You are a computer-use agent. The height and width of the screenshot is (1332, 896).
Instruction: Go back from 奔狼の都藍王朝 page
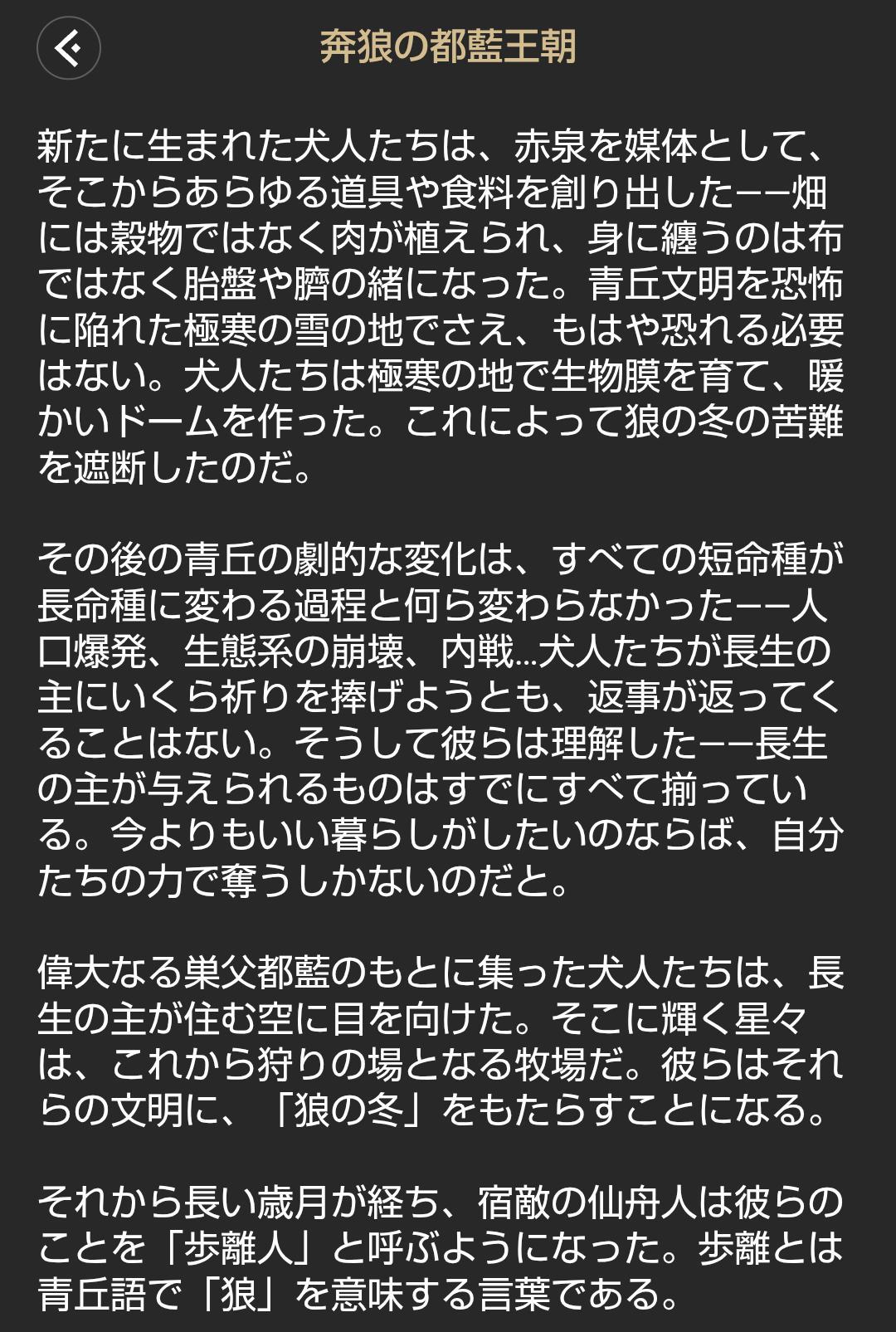[x=69, y=48]
